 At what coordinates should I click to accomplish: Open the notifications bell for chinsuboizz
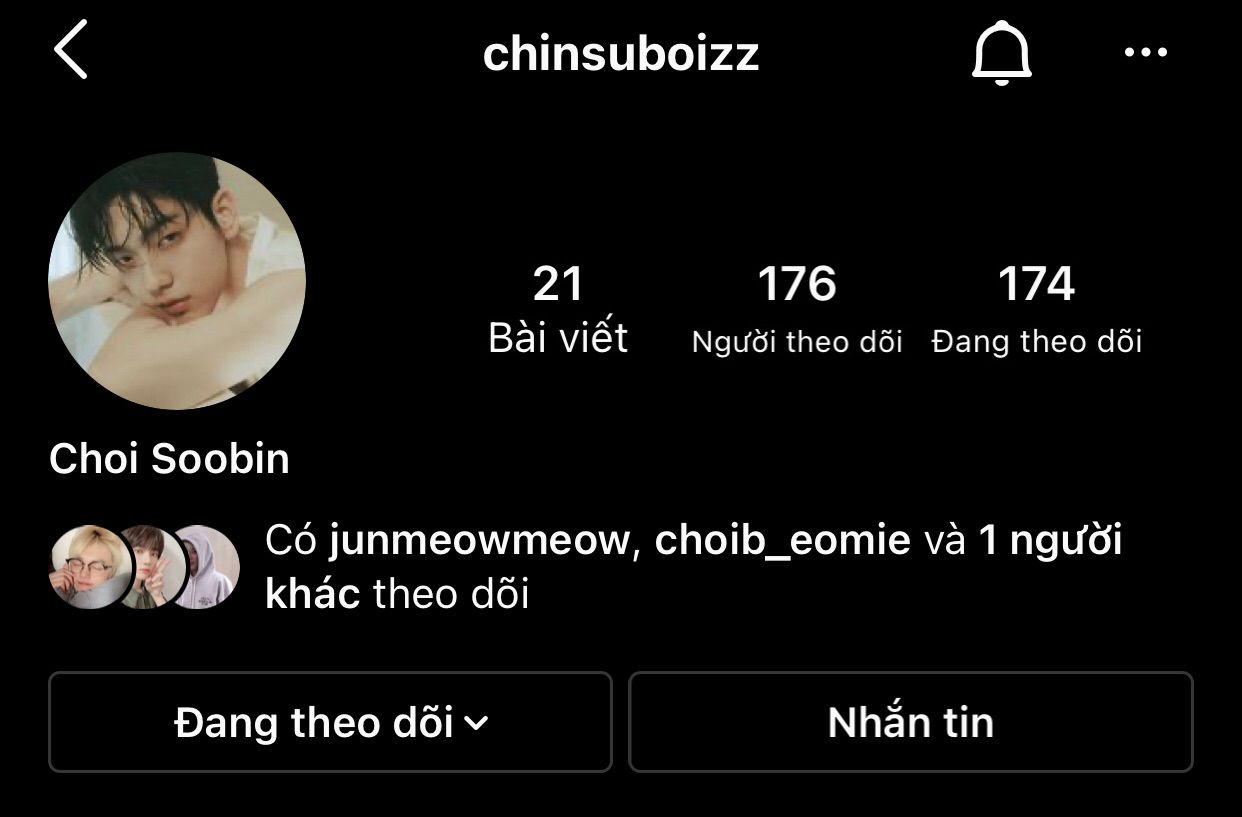click(1001, 53)
